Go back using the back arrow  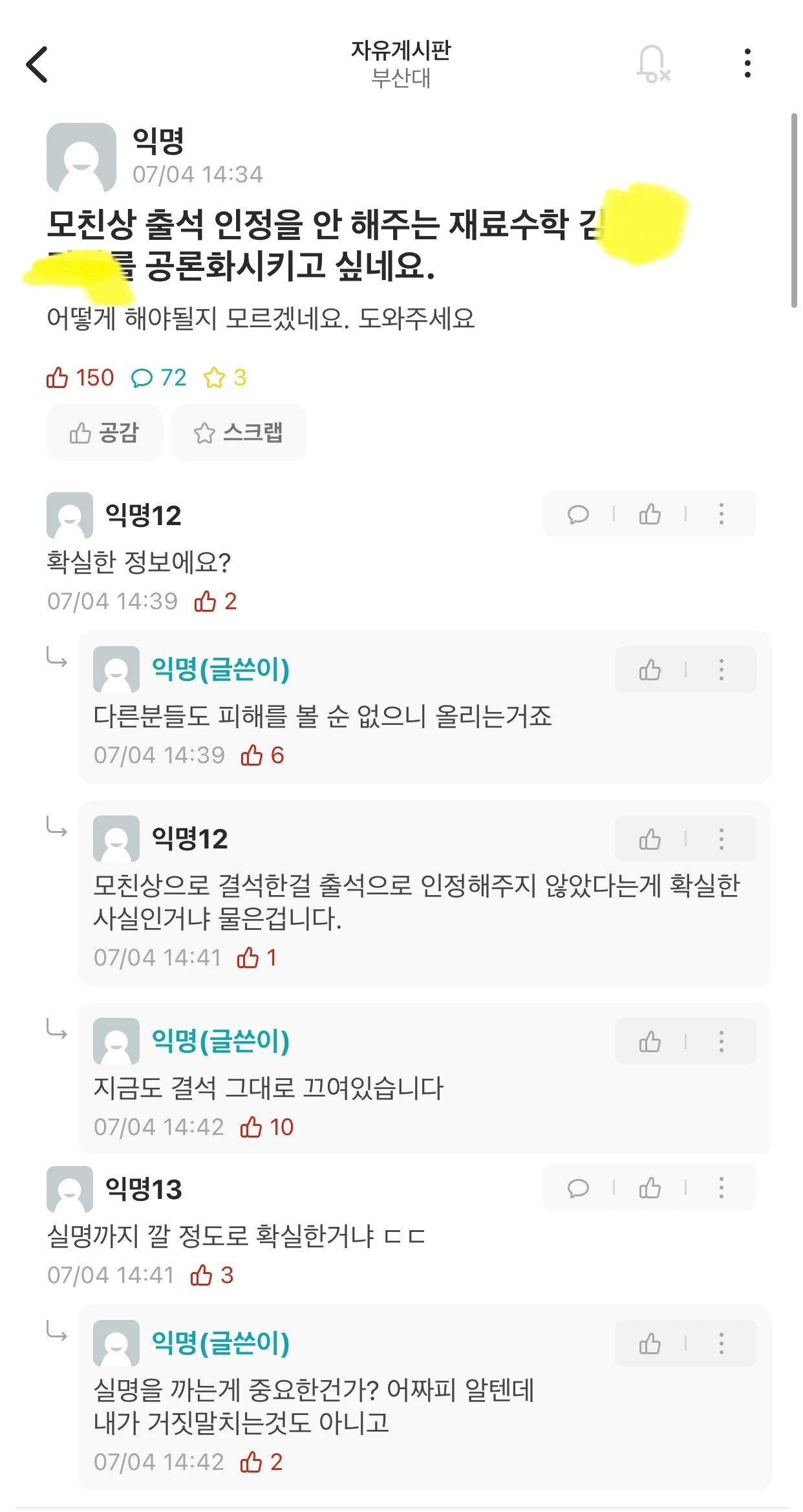click(37, 65)
